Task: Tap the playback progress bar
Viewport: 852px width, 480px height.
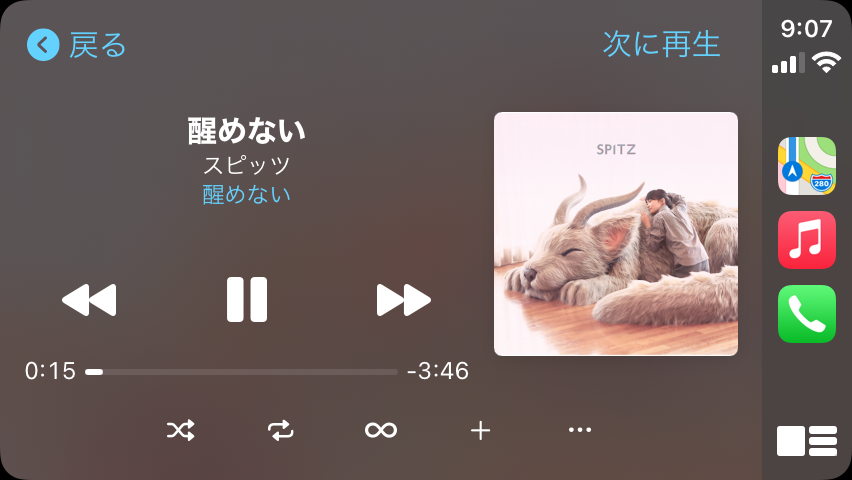Action: click(x=240, y=372)
